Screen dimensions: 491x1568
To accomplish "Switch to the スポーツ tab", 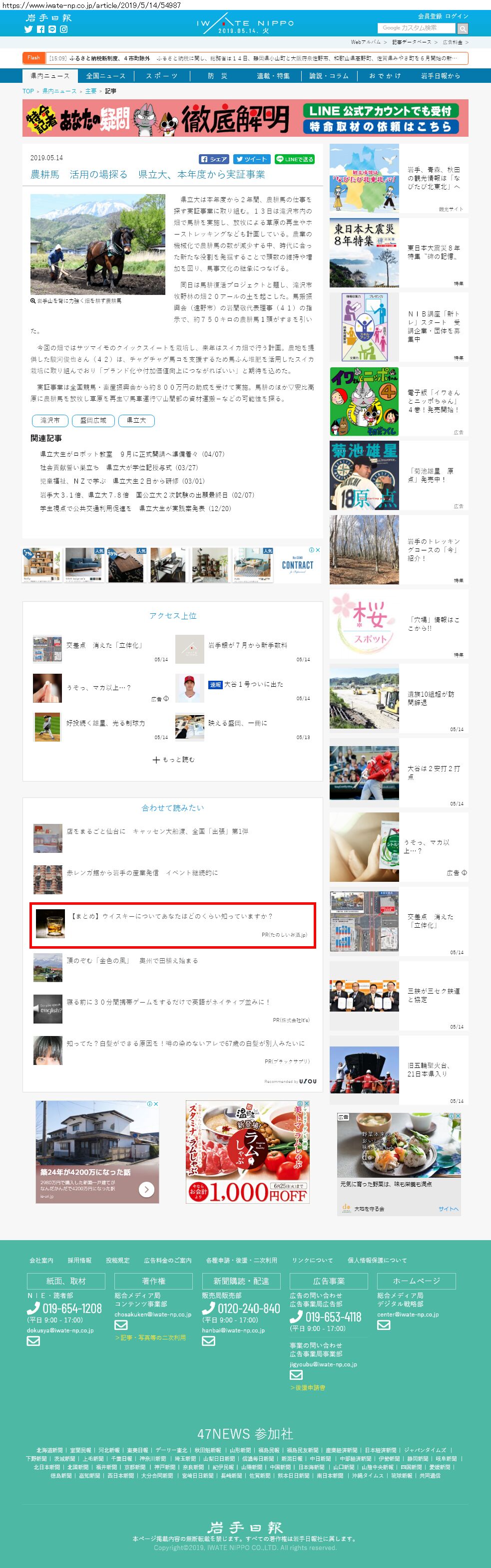I will [161, 76].
